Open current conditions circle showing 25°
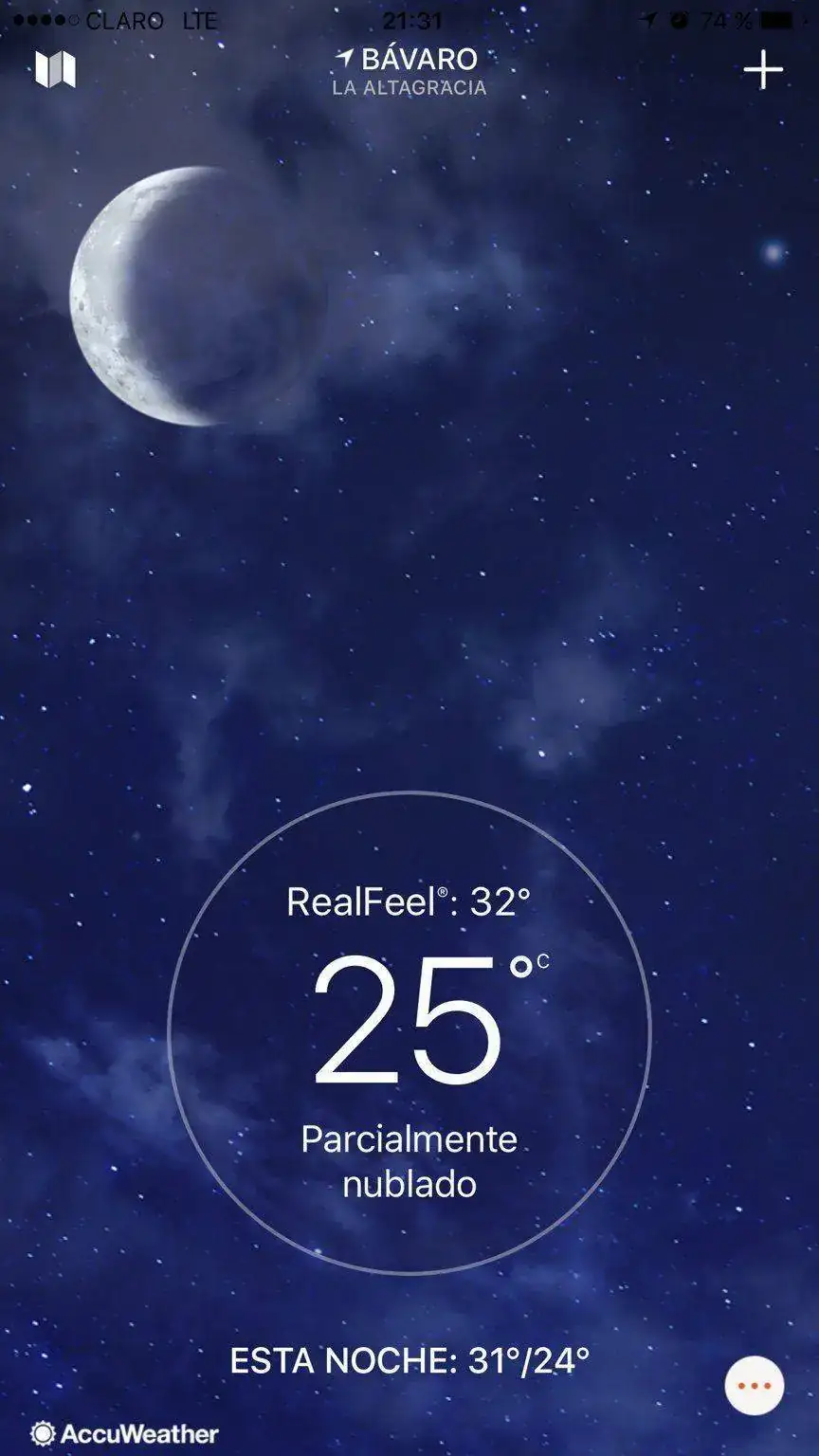Screen dimensions: 819x1456 (409, 1033)
